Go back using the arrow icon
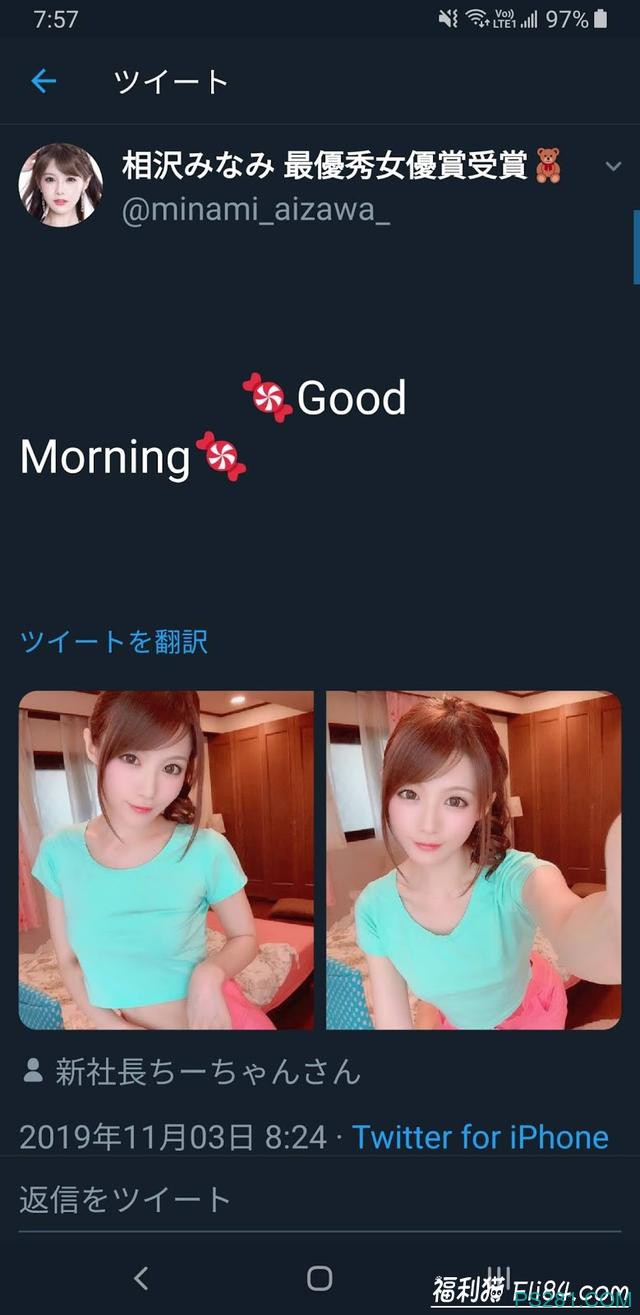This screenshot has height=1315, width=640. [43, 81]
